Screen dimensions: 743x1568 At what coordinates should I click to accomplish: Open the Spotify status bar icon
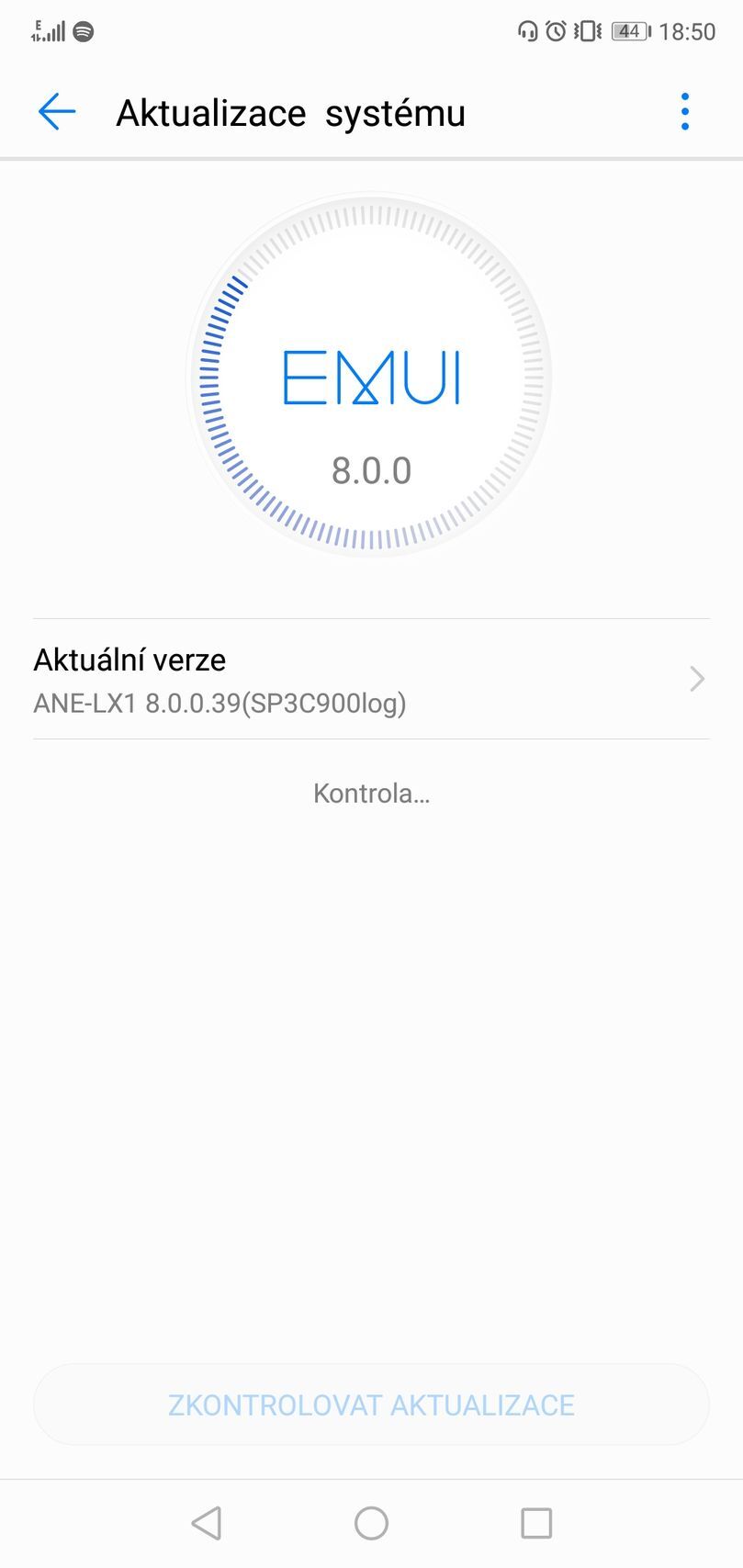point(84,30)
